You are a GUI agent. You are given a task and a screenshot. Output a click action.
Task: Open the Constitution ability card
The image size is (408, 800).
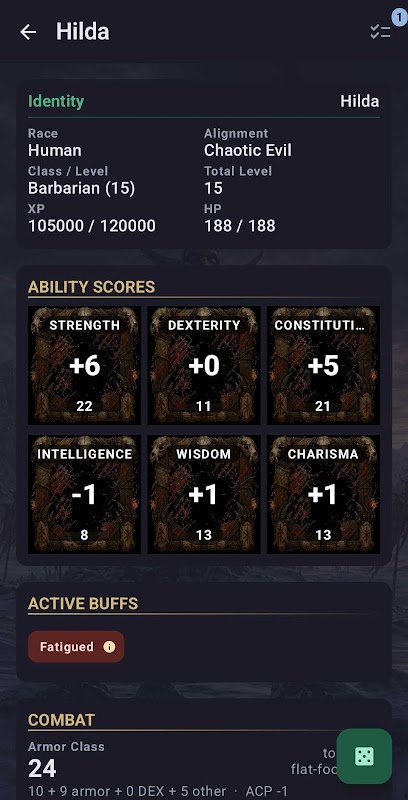pos(323,365)
